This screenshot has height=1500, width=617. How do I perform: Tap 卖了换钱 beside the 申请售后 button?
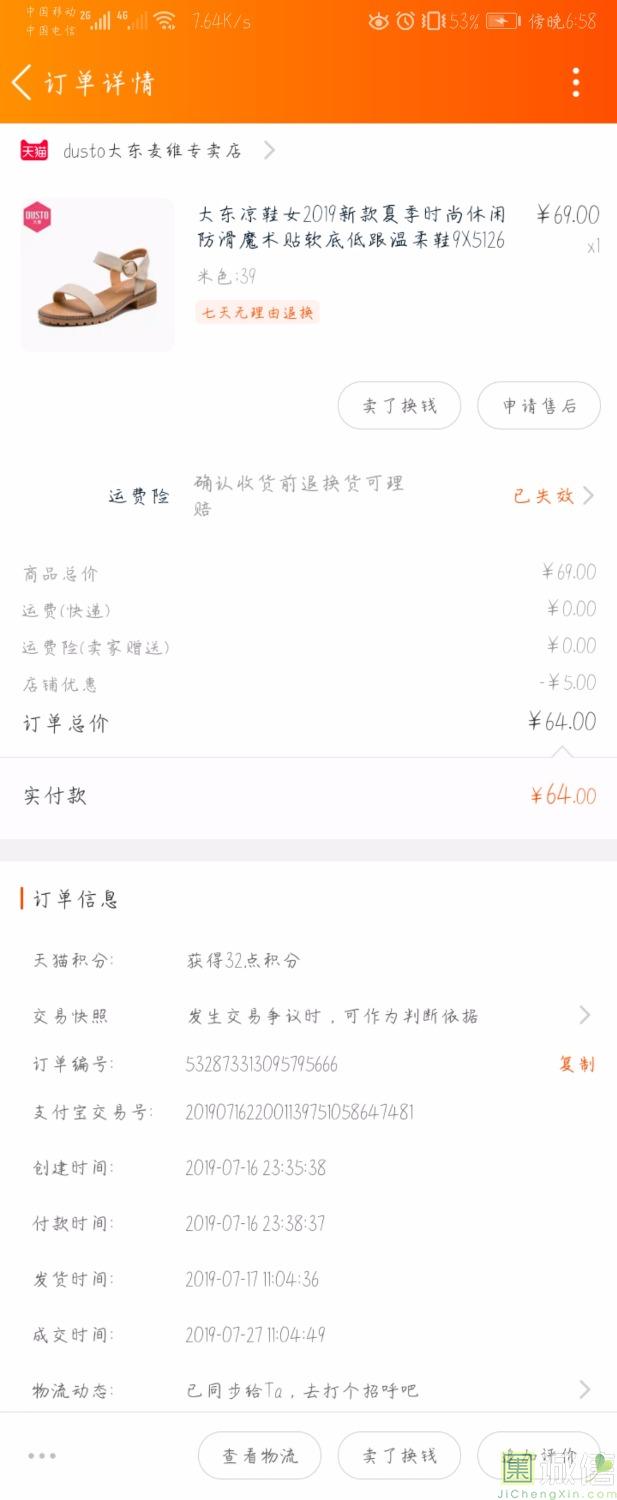pyautogui.click(x=399, y=406)
